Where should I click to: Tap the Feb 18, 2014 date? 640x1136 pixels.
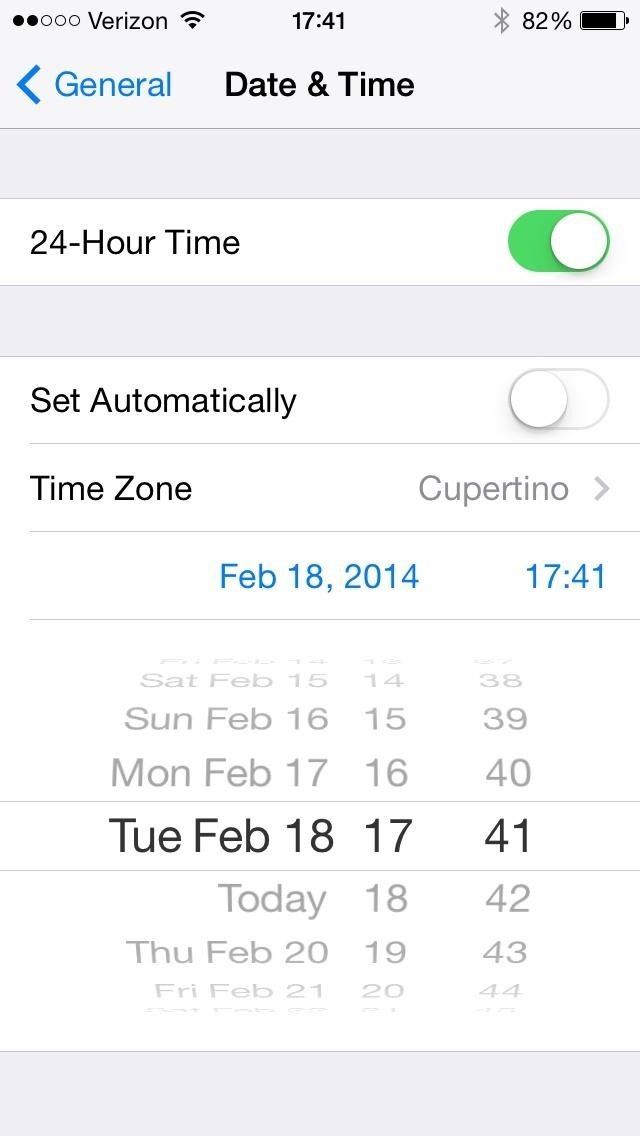(319, 577)
